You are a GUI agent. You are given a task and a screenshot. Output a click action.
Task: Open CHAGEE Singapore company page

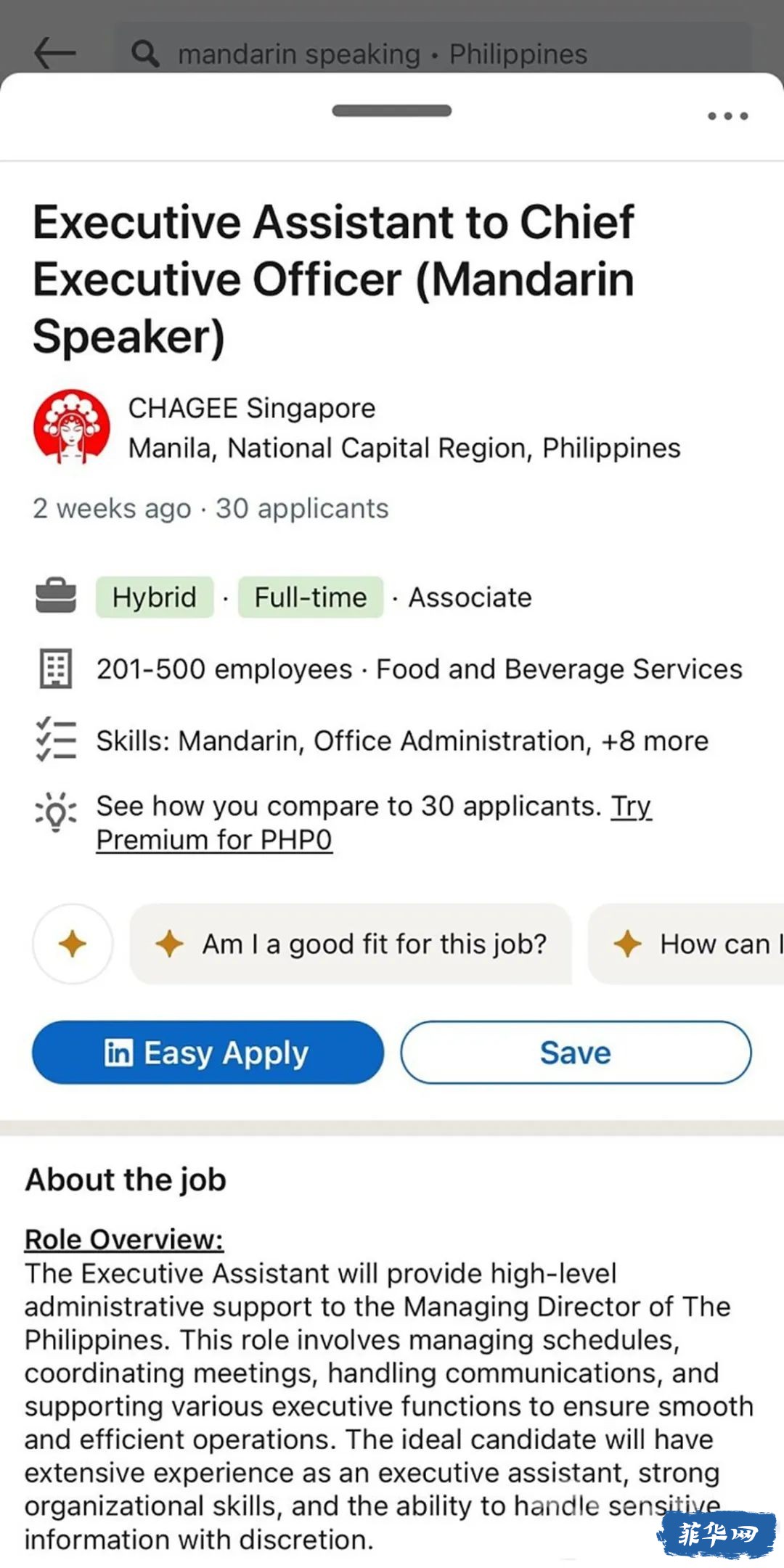[252, 408]
